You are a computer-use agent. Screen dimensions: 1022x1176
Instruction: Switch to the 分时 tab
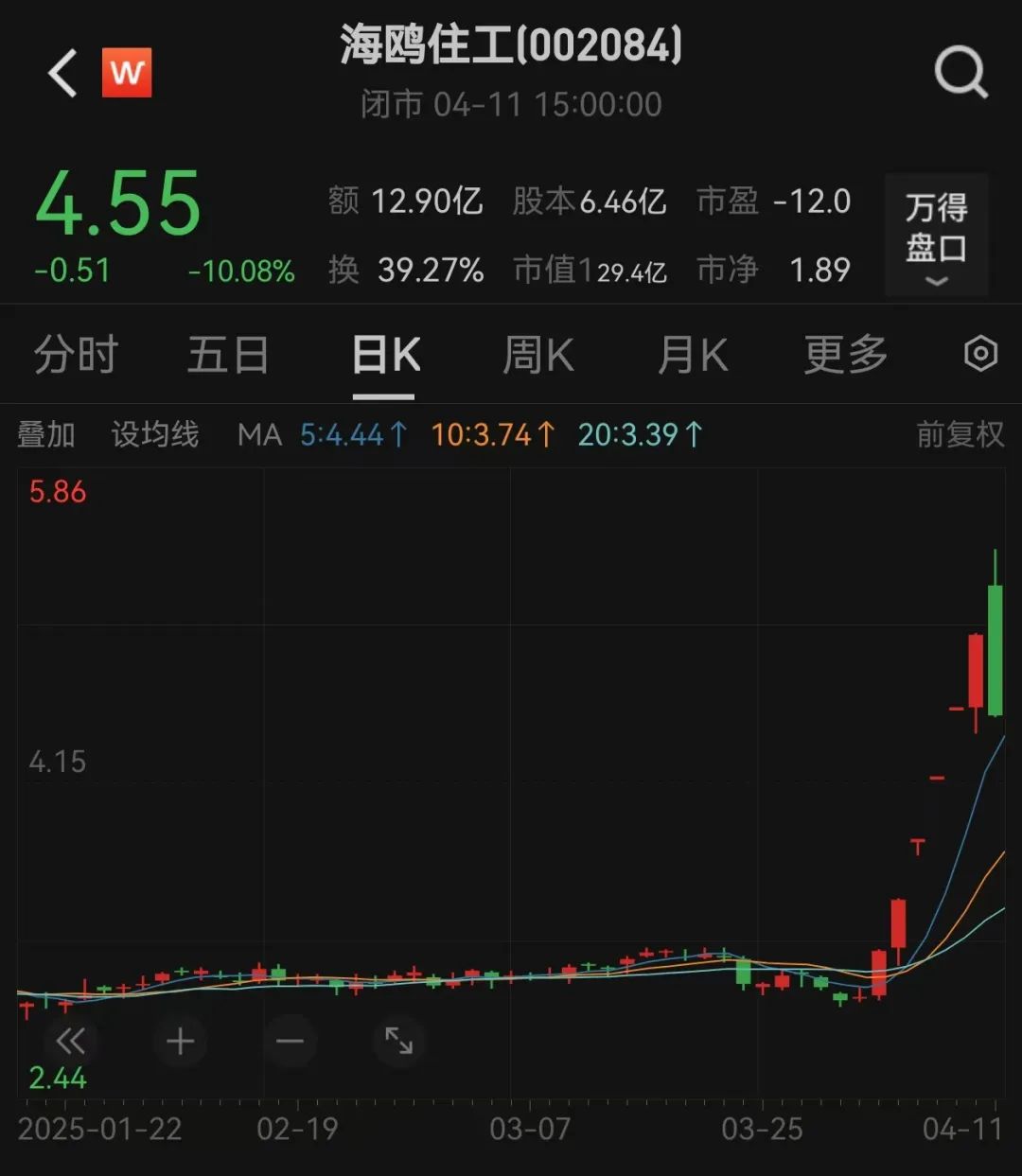click(x=76, y=356)
